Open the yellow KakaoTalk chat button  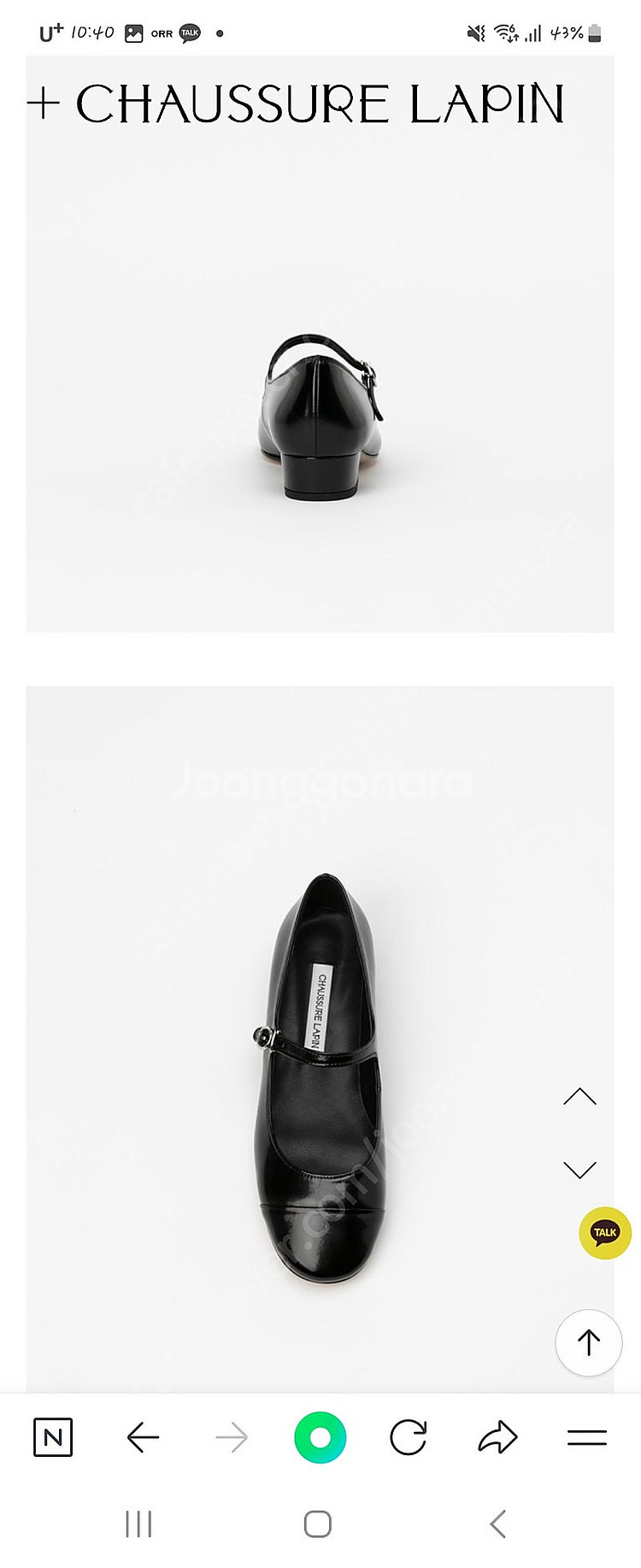pos(605,1233)
